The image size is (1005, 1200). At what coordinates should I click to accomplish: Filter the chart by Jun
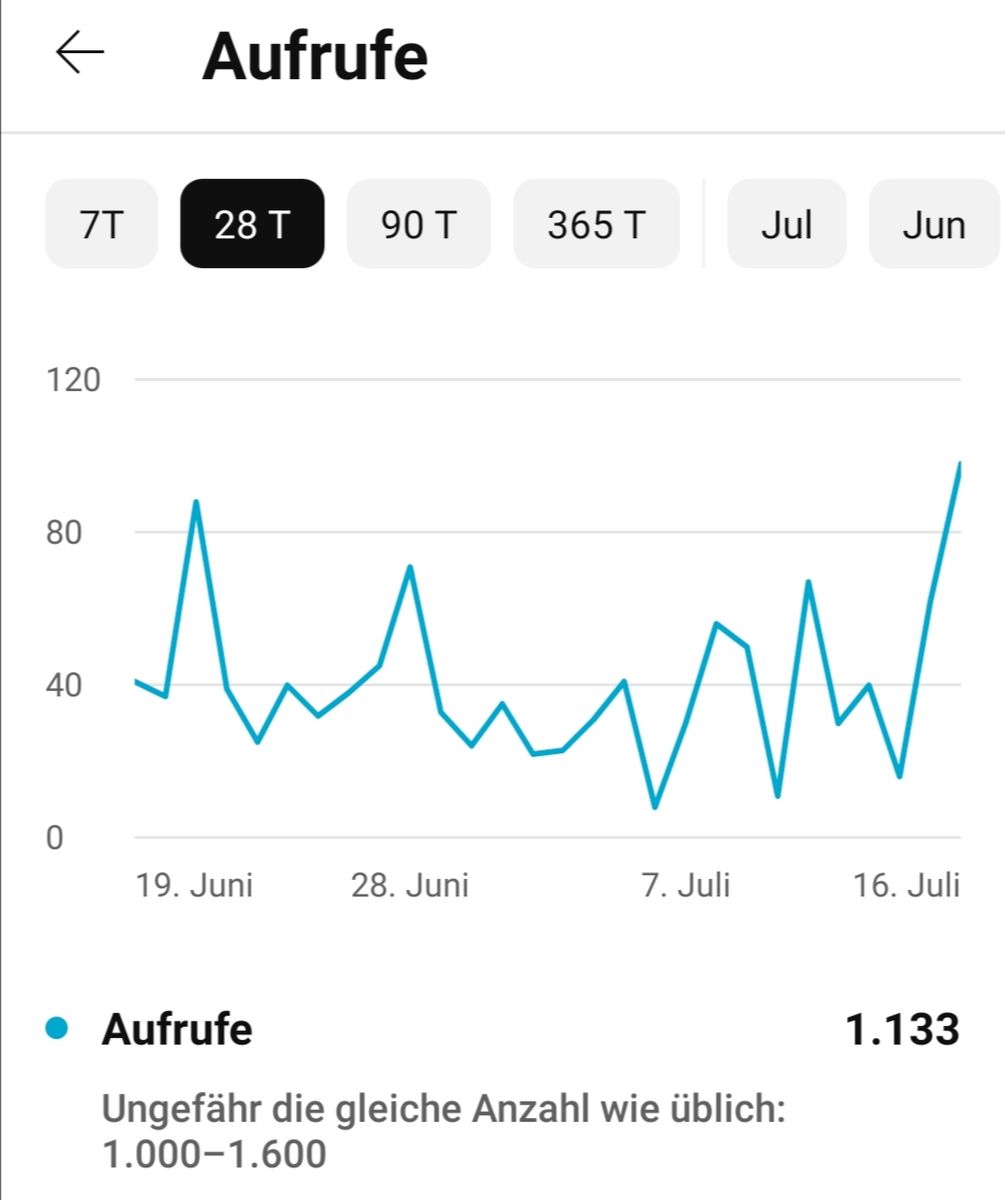[x=933, y=224]
